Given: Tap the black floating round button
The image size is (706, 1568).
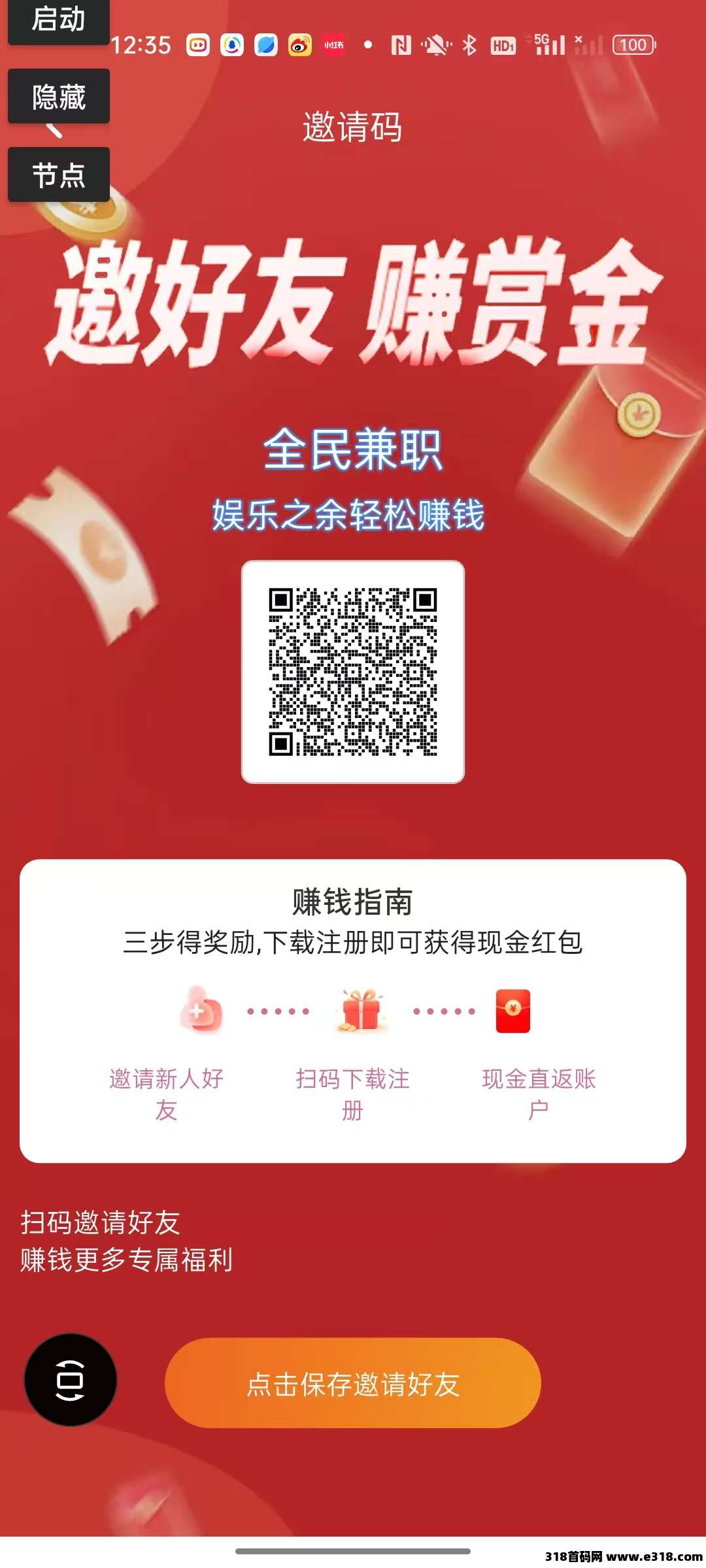Looking at the screenshot, I should [x=70, y=1379].
